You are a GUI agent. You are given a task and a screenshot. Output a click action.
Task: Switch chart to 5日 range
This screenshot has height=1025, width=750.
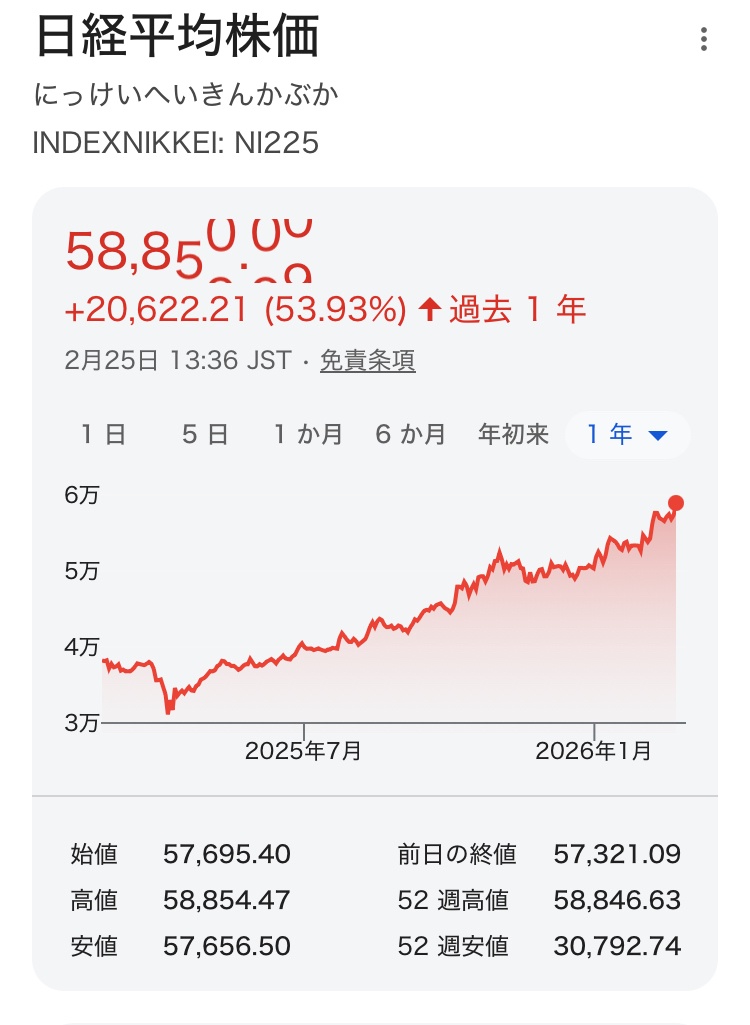[205, 435]
